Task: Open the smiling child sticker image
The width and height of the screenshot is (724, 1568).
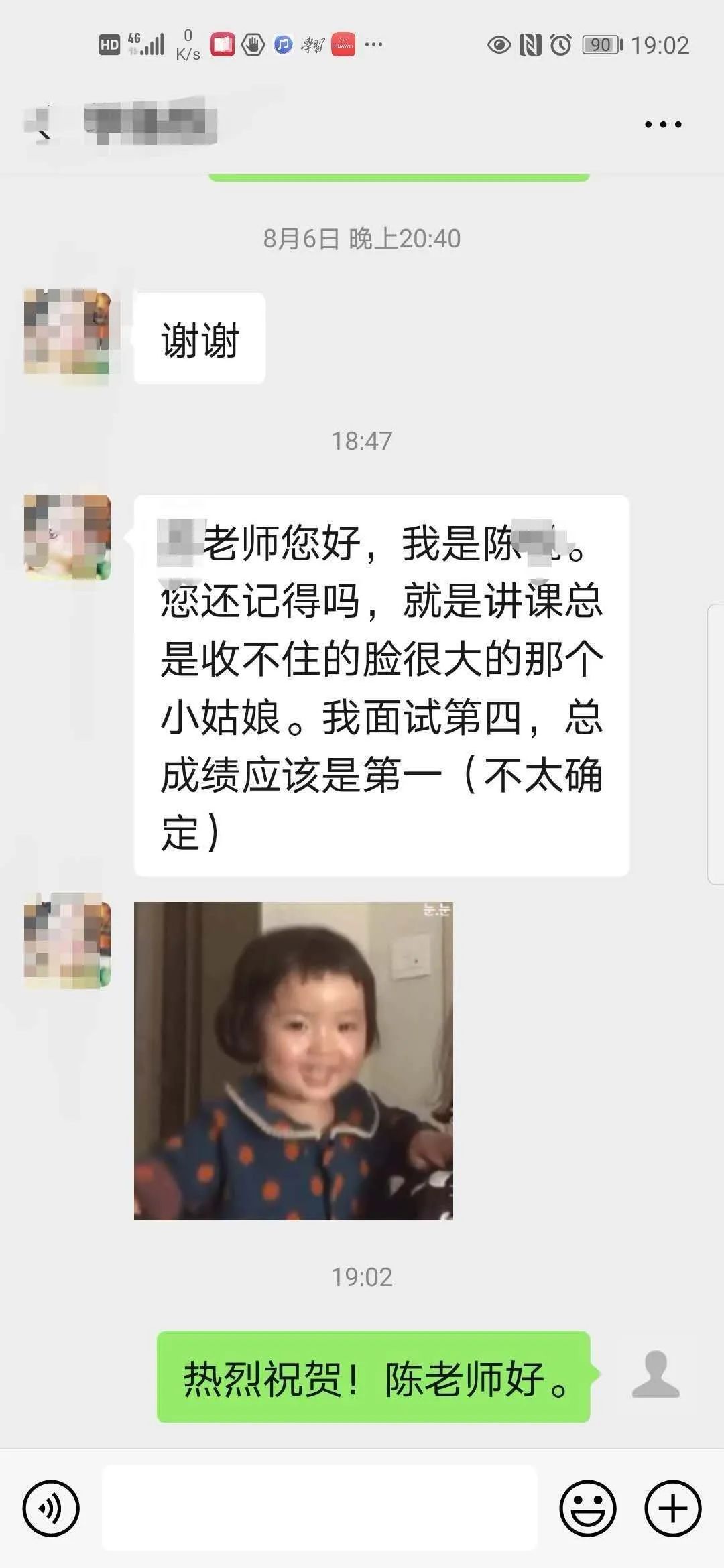Action: pos(294,1061)
